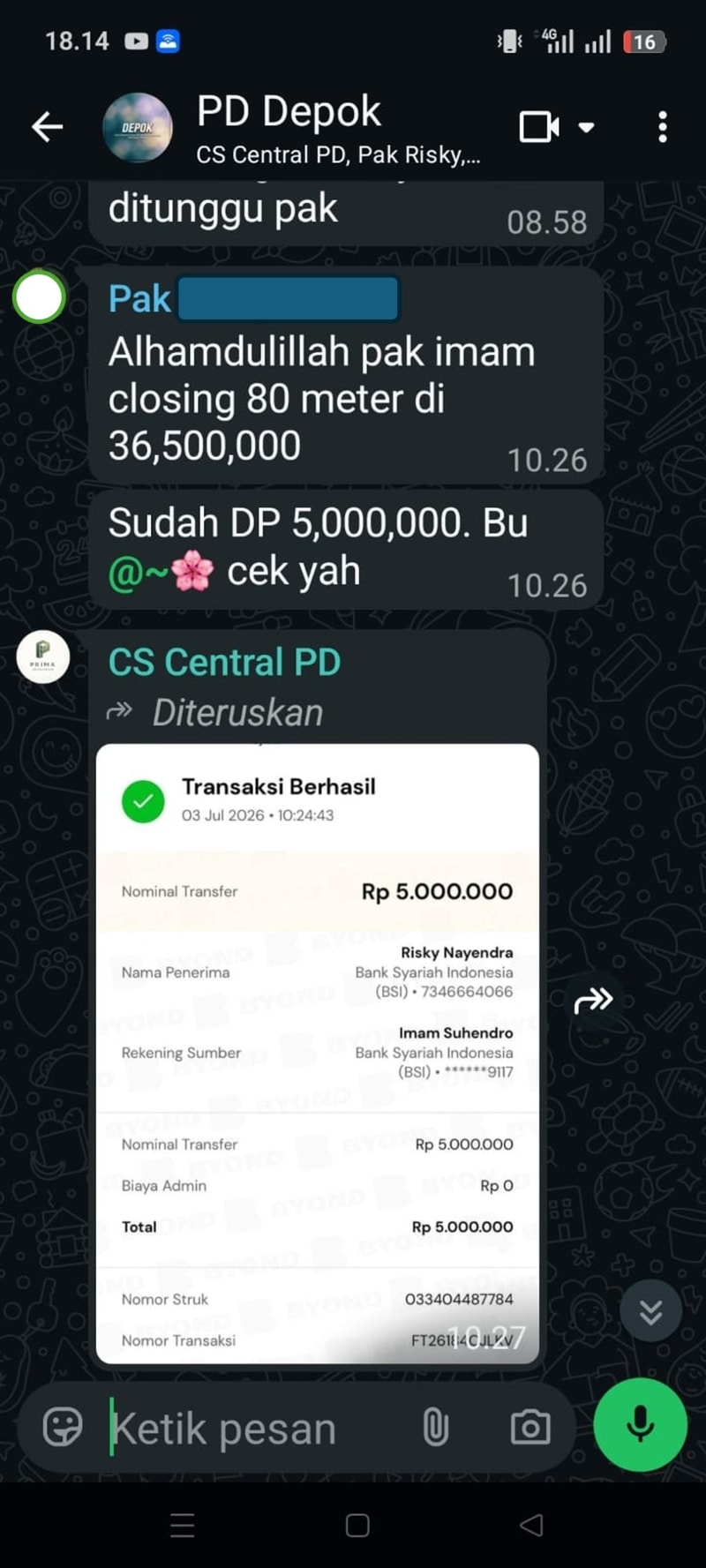Jump to the latest messages with the down arrow
706x1568 pixels.
650,1311
